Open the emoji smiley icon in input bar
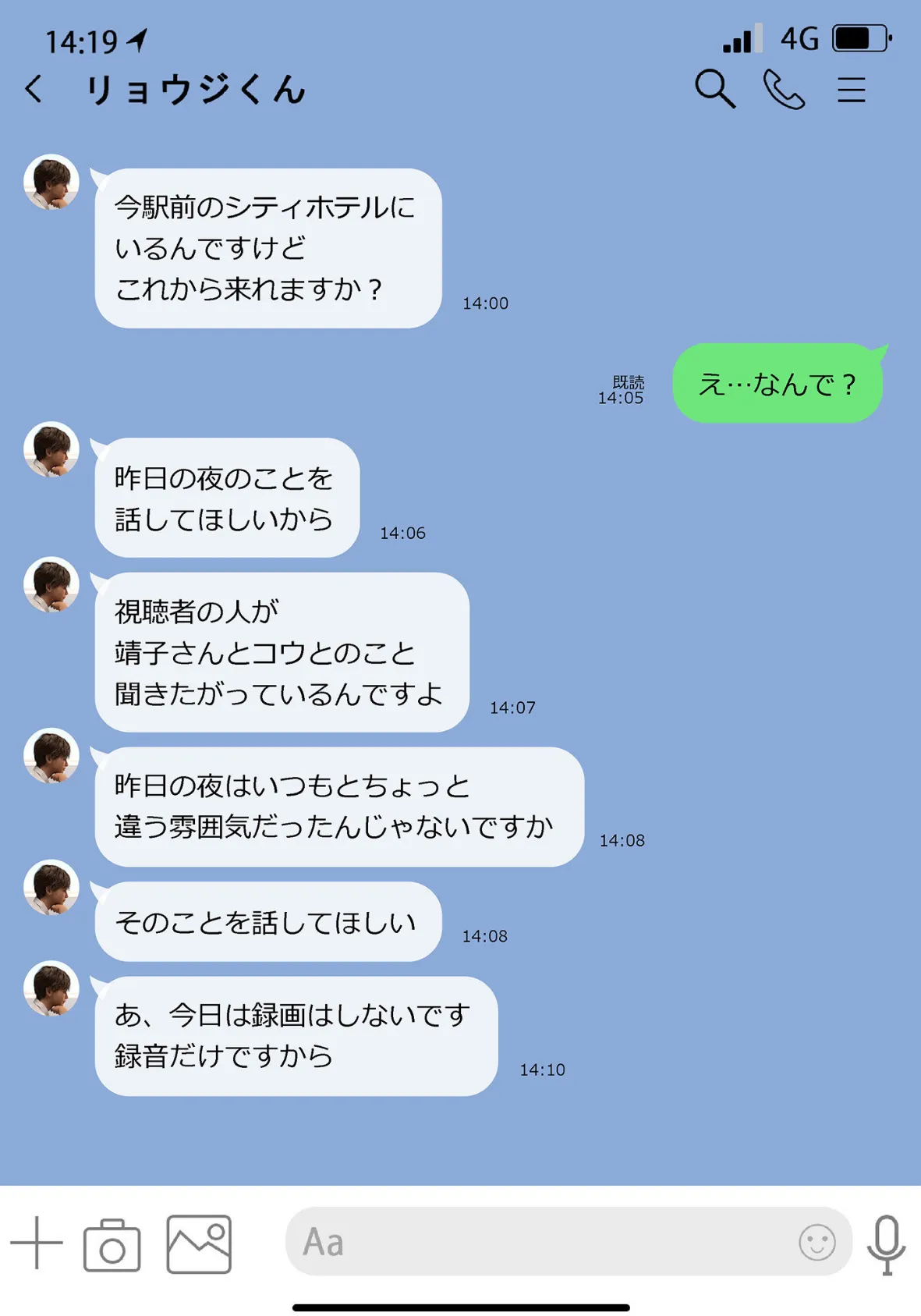Image resolution: width=921 pixels, height=1316 pixels. [x=816, y=1243]
